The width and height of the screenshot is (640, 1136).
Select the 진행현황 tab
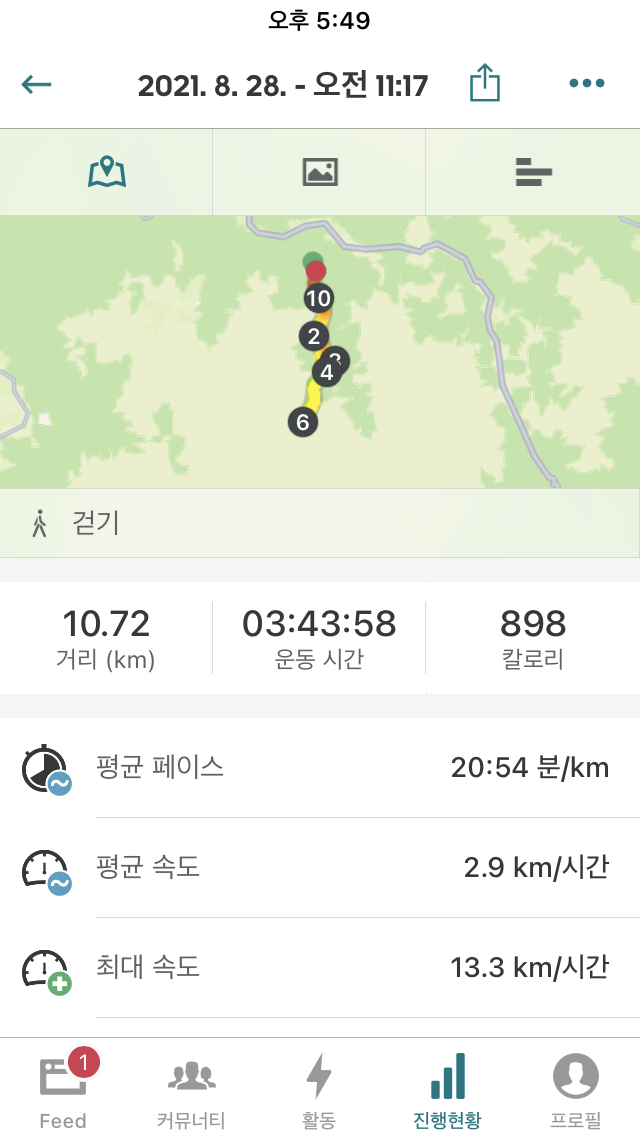[446, 1089]
